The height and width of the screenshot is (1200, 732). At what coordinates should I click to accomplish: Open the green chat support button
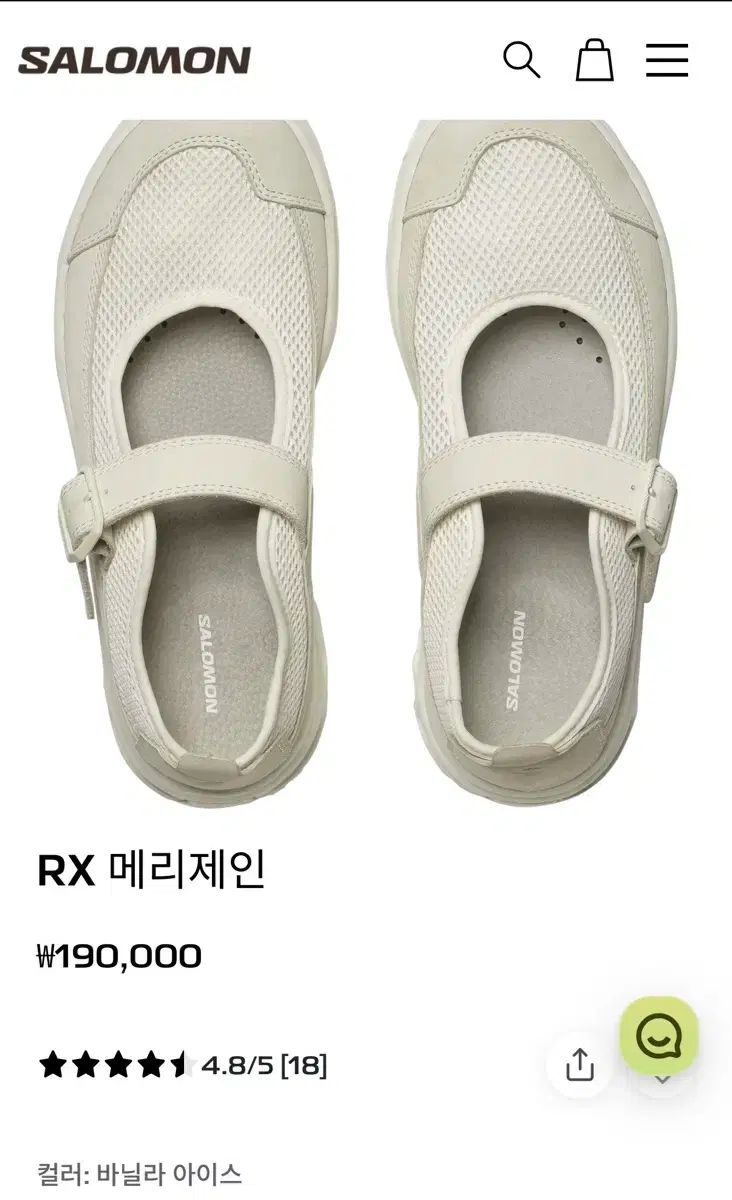tap(658, 1035)
